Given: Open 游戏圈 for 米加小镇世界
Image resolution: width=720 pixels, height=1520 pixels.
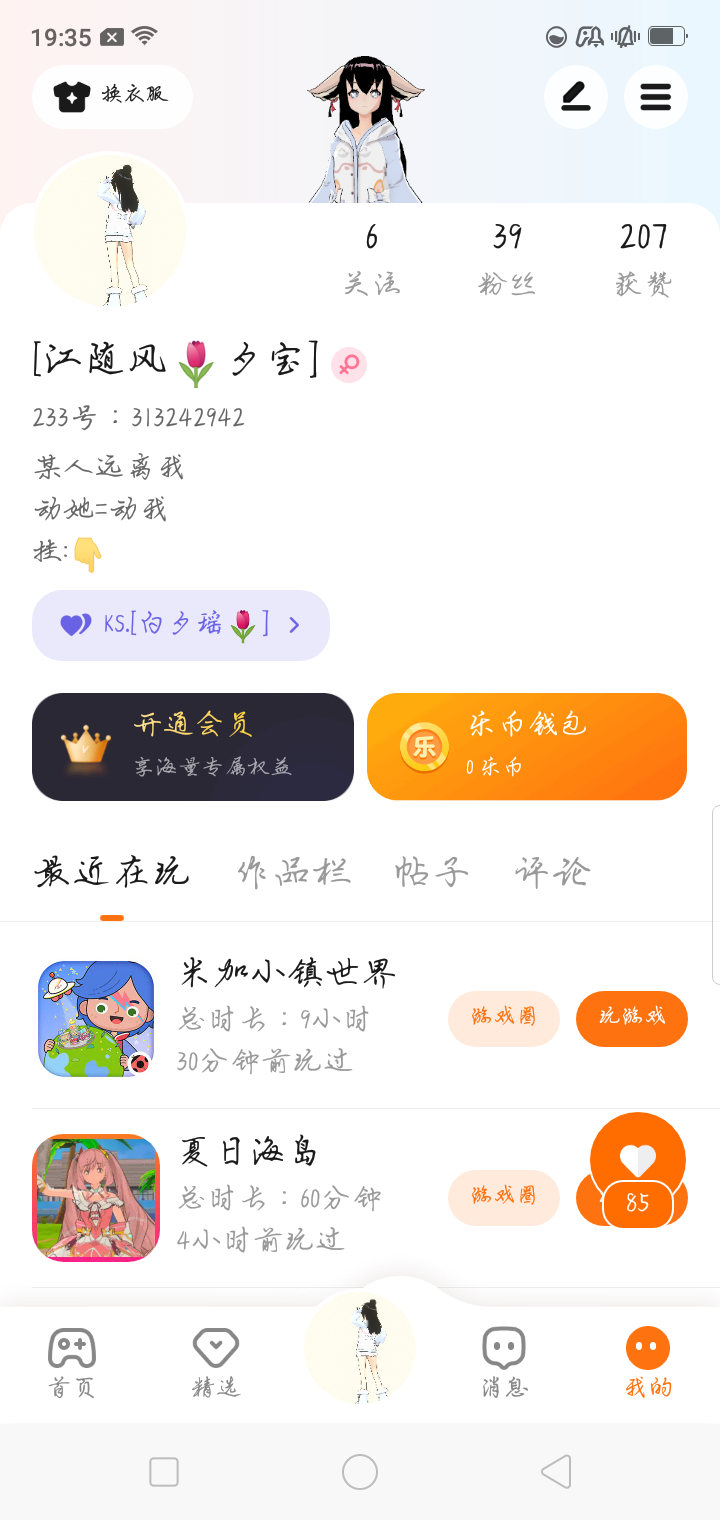Looking at the screenshot, I should (504, 1018).
